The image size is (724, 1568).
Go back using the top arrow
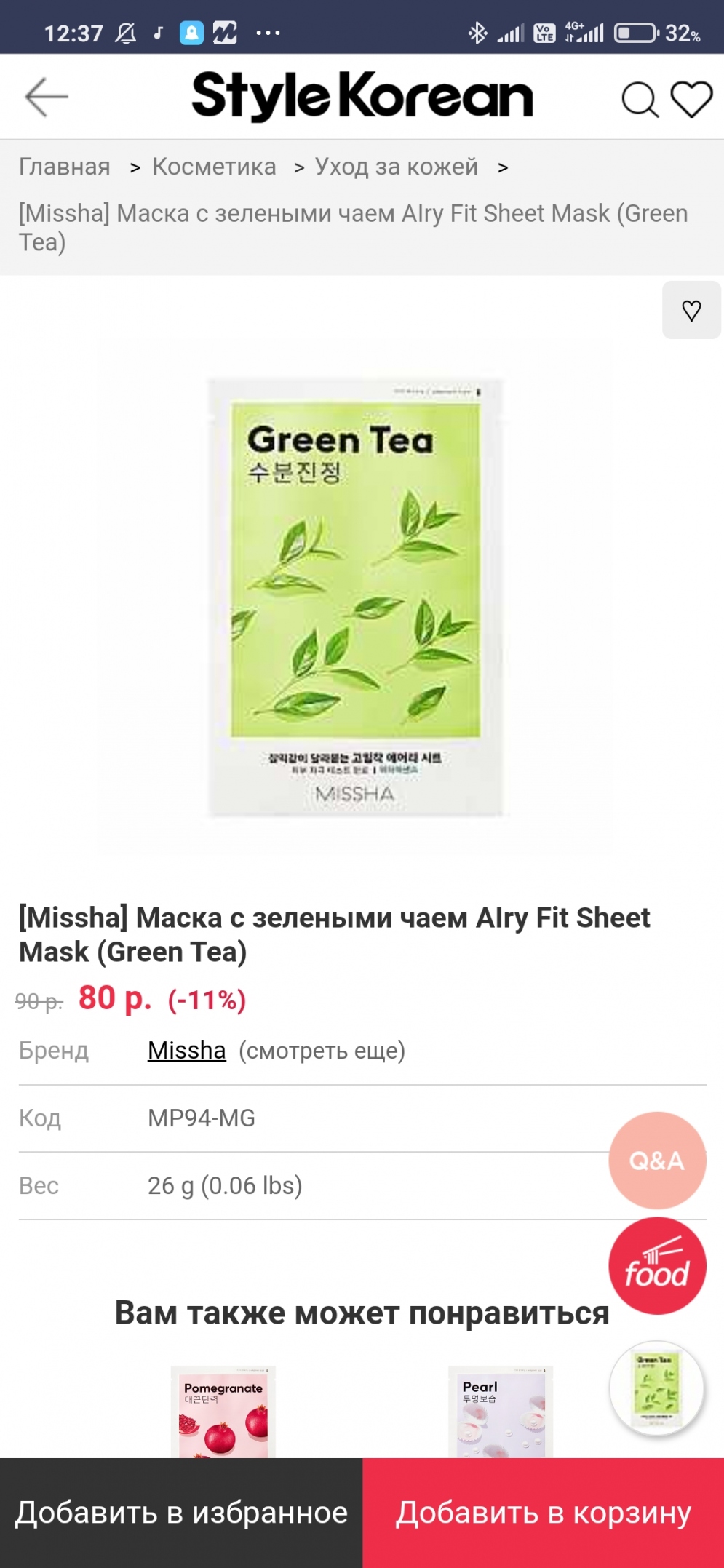coord(47,97)
